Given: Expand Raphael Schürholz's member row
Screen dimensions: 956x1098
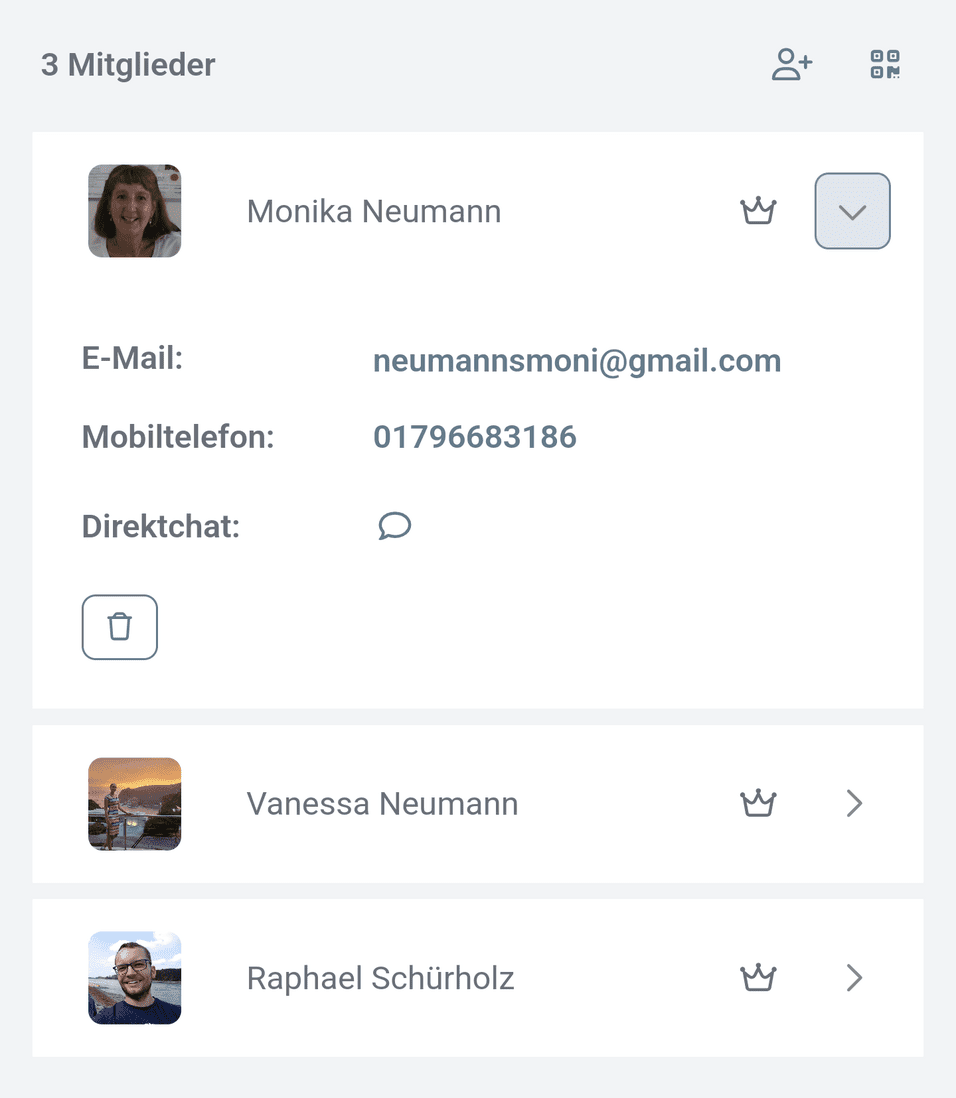Looking at the screenshot, I should [853, 977].
